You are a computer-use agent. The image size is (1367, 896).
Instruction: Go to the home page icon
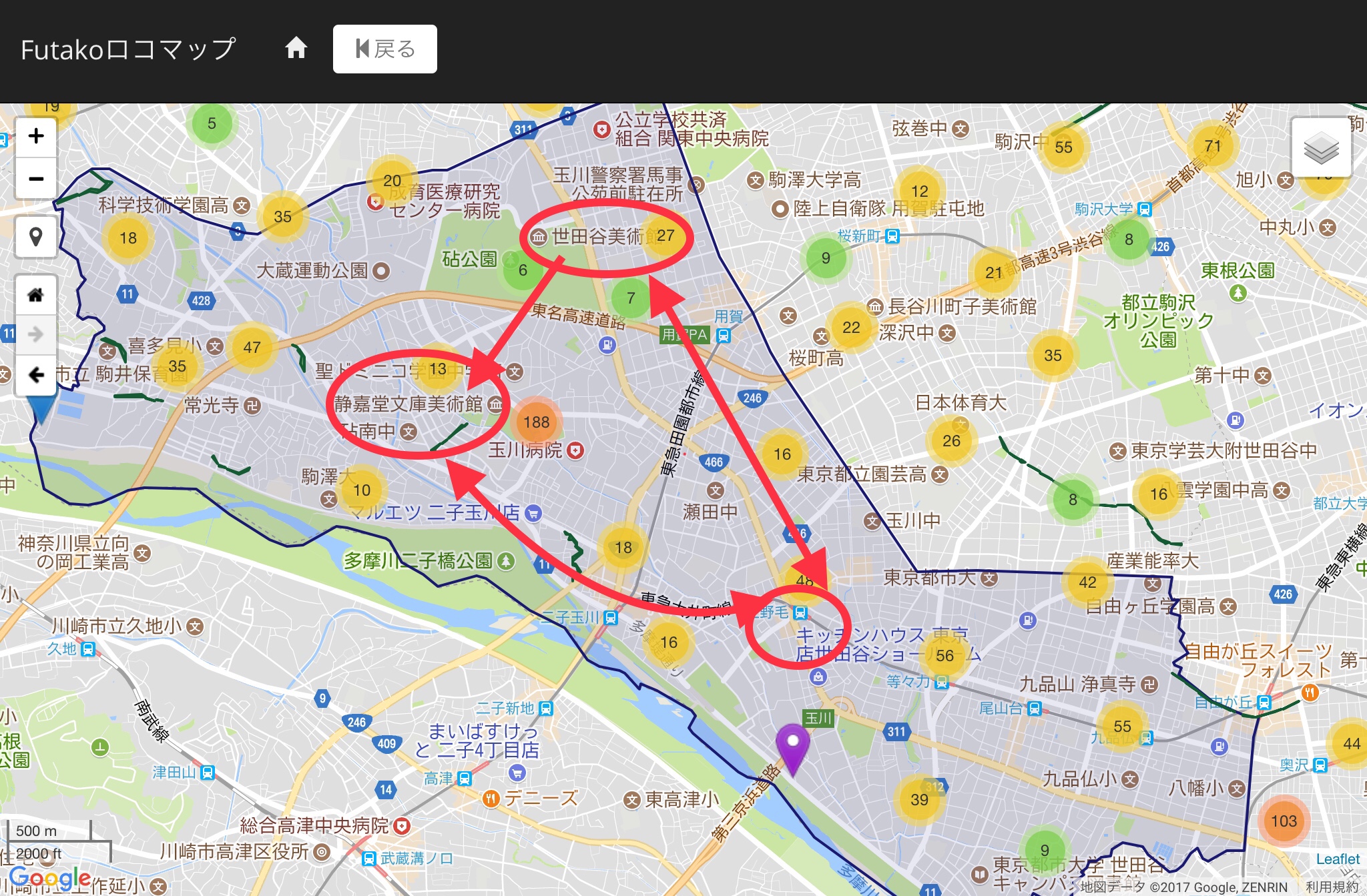pos(296,48)
